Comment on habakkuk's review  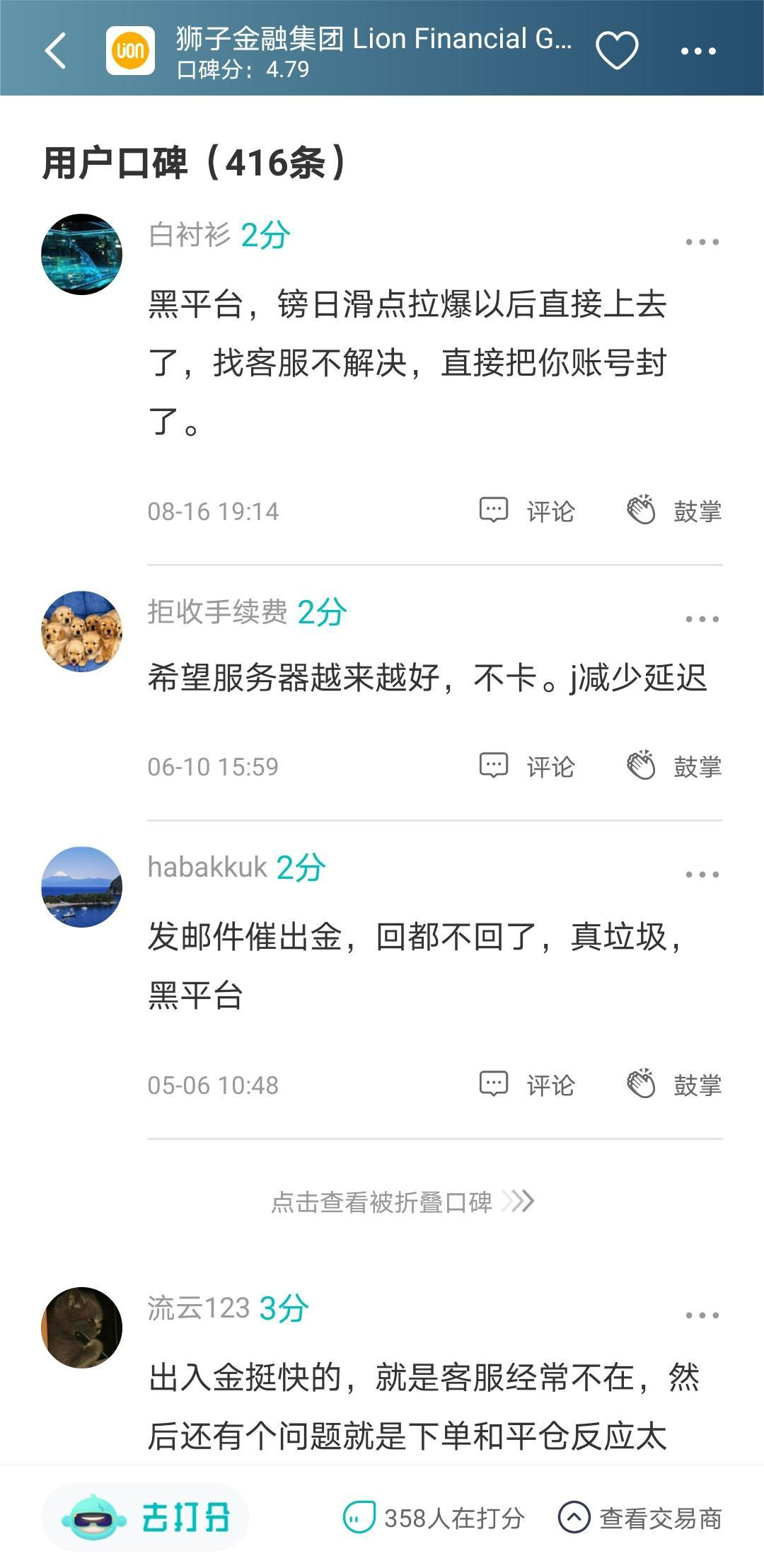click(x=528, y=1085)
